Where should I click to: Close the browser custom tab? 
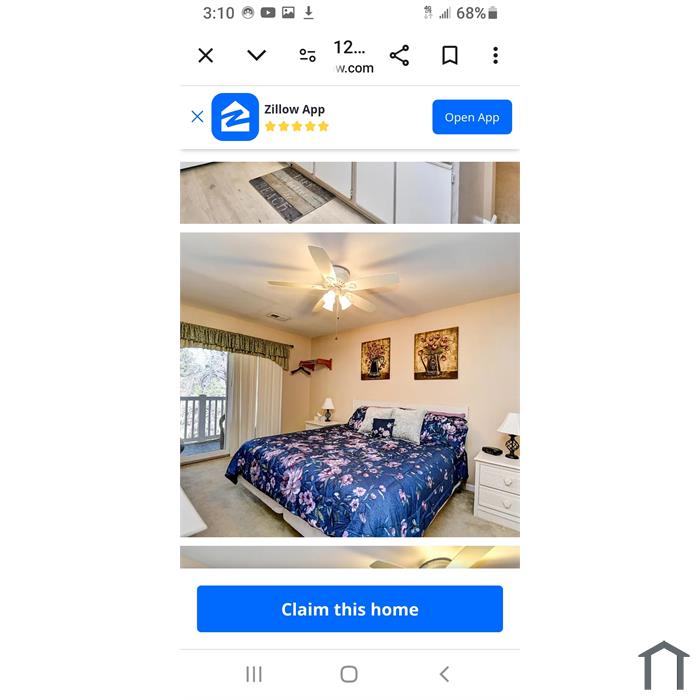(x=206, y=56)
